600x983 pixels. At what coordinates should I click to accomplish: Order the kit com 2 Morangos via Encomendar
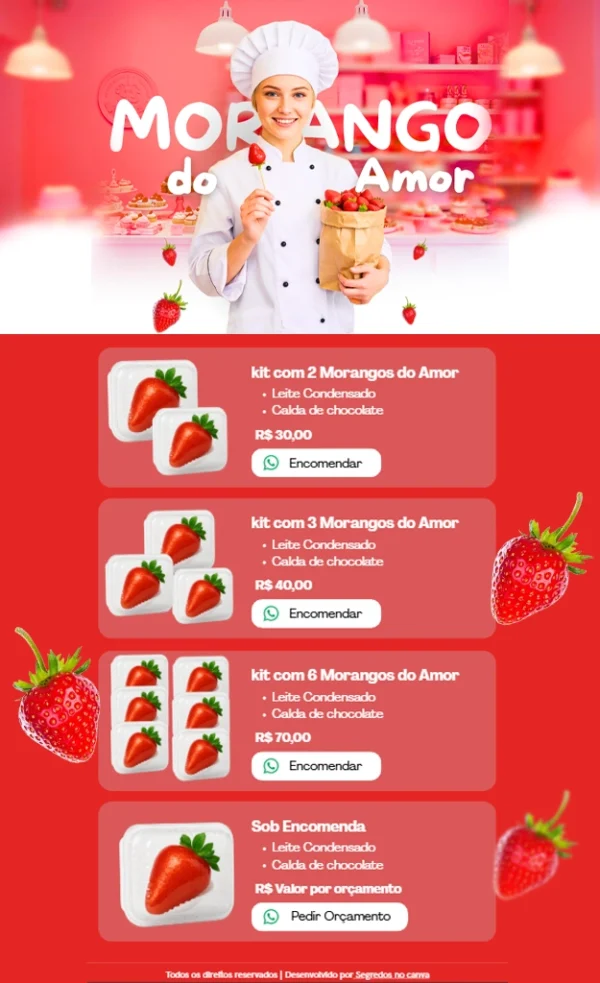(x=316, y=463)
